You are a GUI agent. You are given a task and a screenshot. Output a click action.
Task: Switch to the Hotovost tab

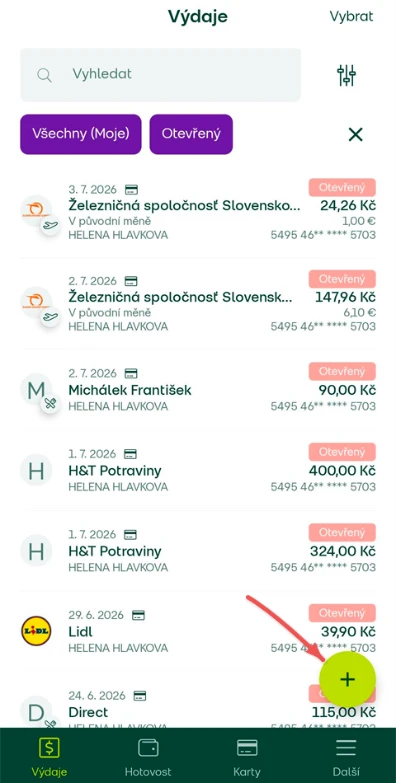click(x=148, y=757)
